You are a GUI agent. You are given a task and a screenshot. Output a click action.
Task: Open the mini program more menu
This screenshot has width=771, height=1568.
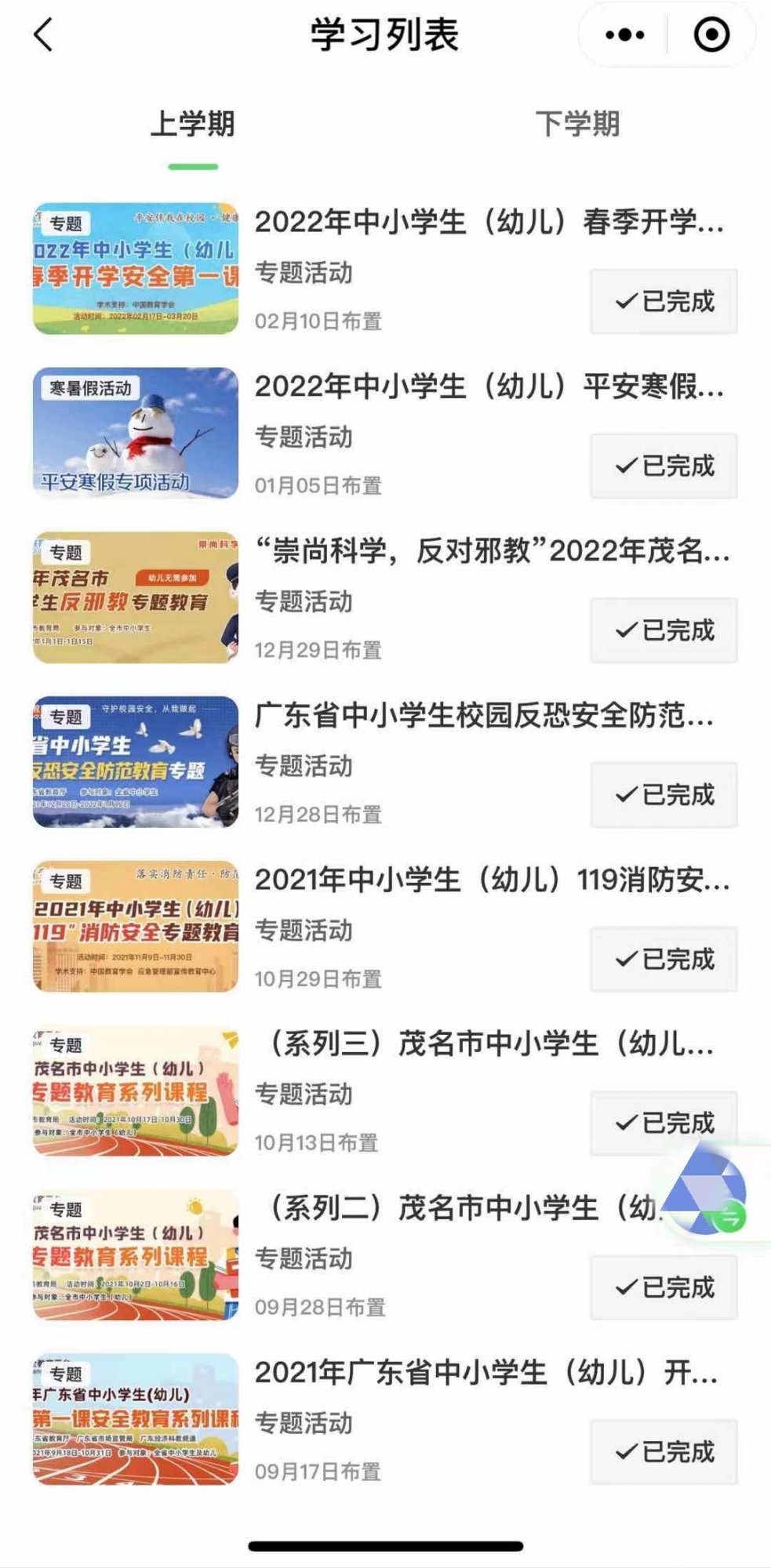pyautogui.click(x=625, y=35)
